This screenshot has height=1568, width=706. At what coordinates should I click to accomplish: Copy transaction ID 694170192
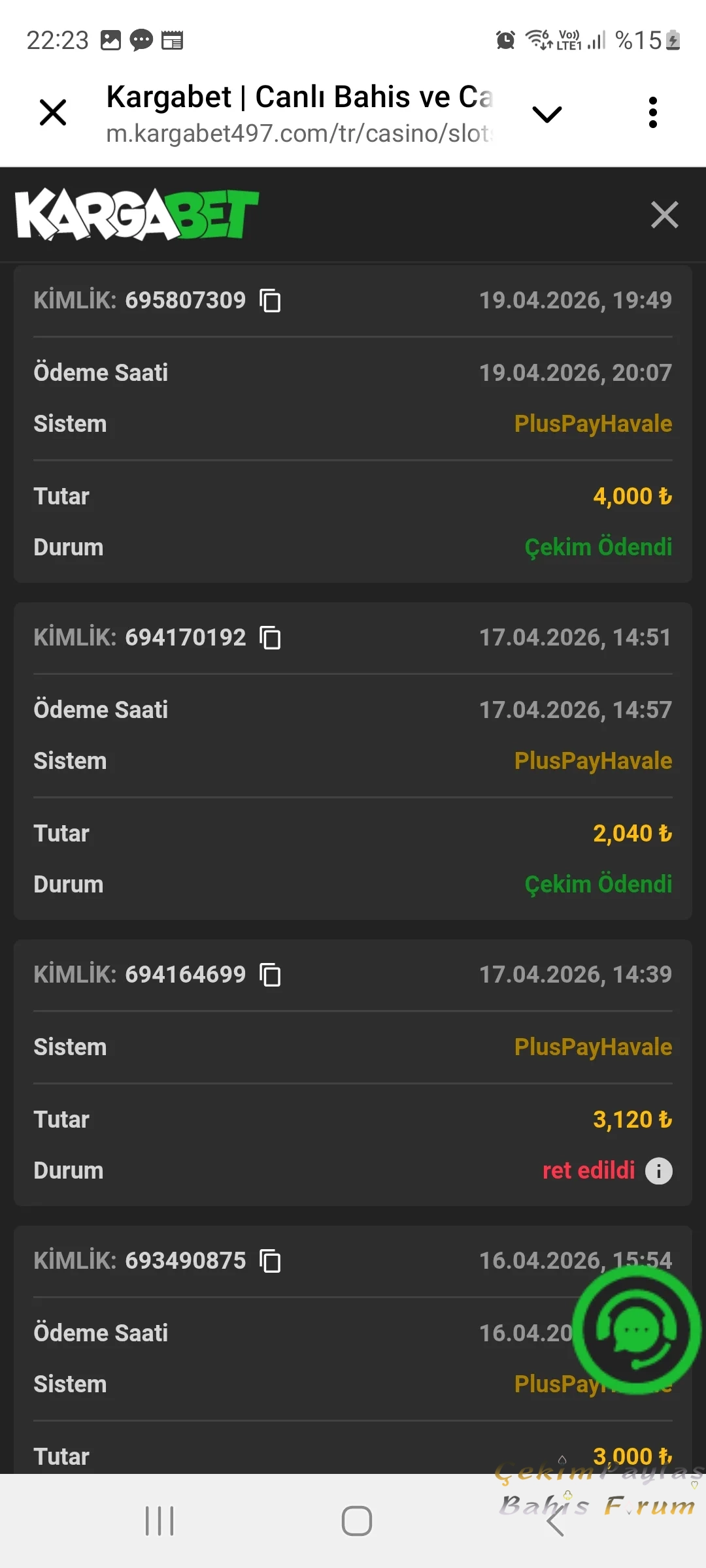[x=270, y=638]
